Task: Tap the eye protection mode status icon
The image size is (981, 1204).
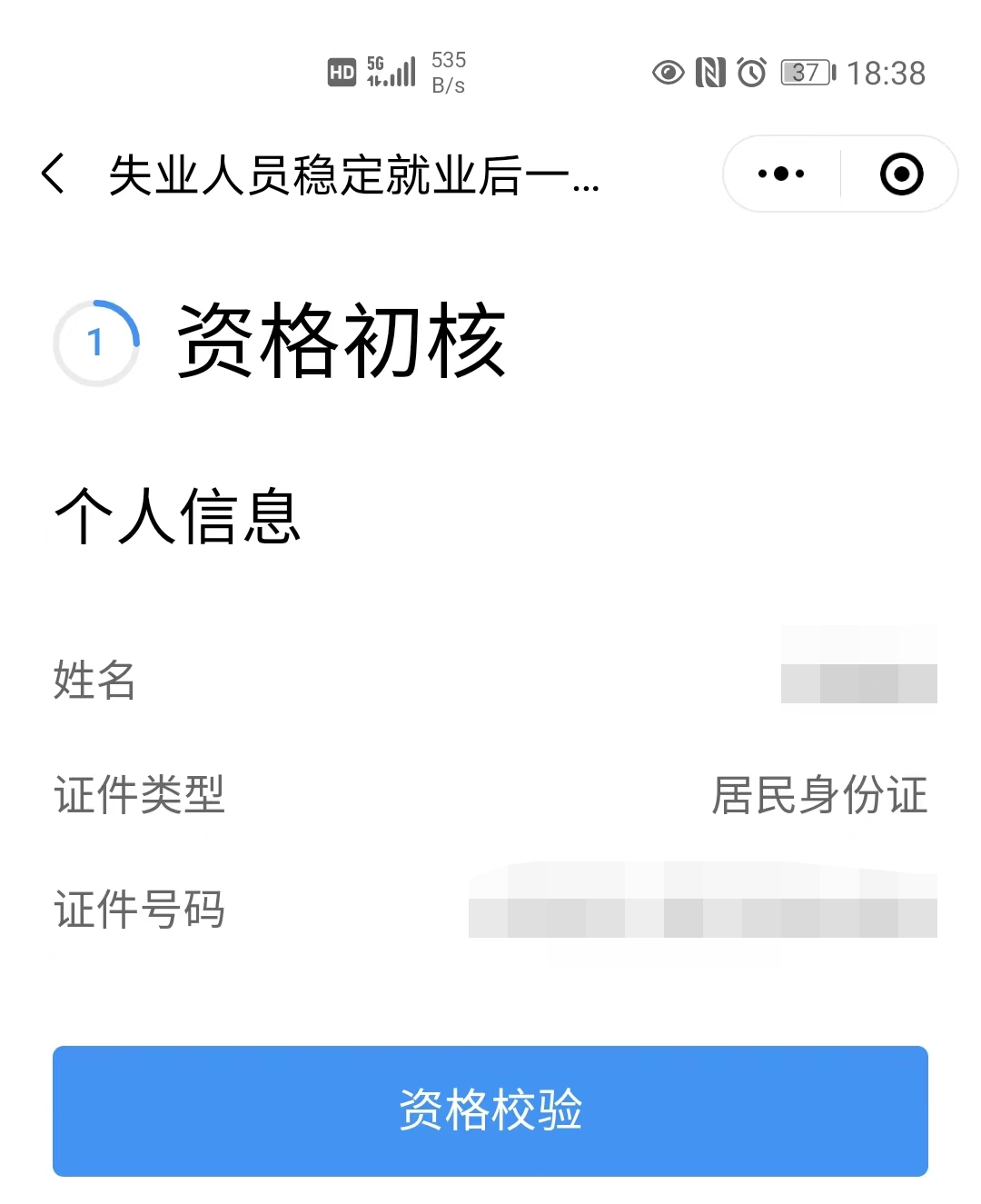Action: click(669, 73)
